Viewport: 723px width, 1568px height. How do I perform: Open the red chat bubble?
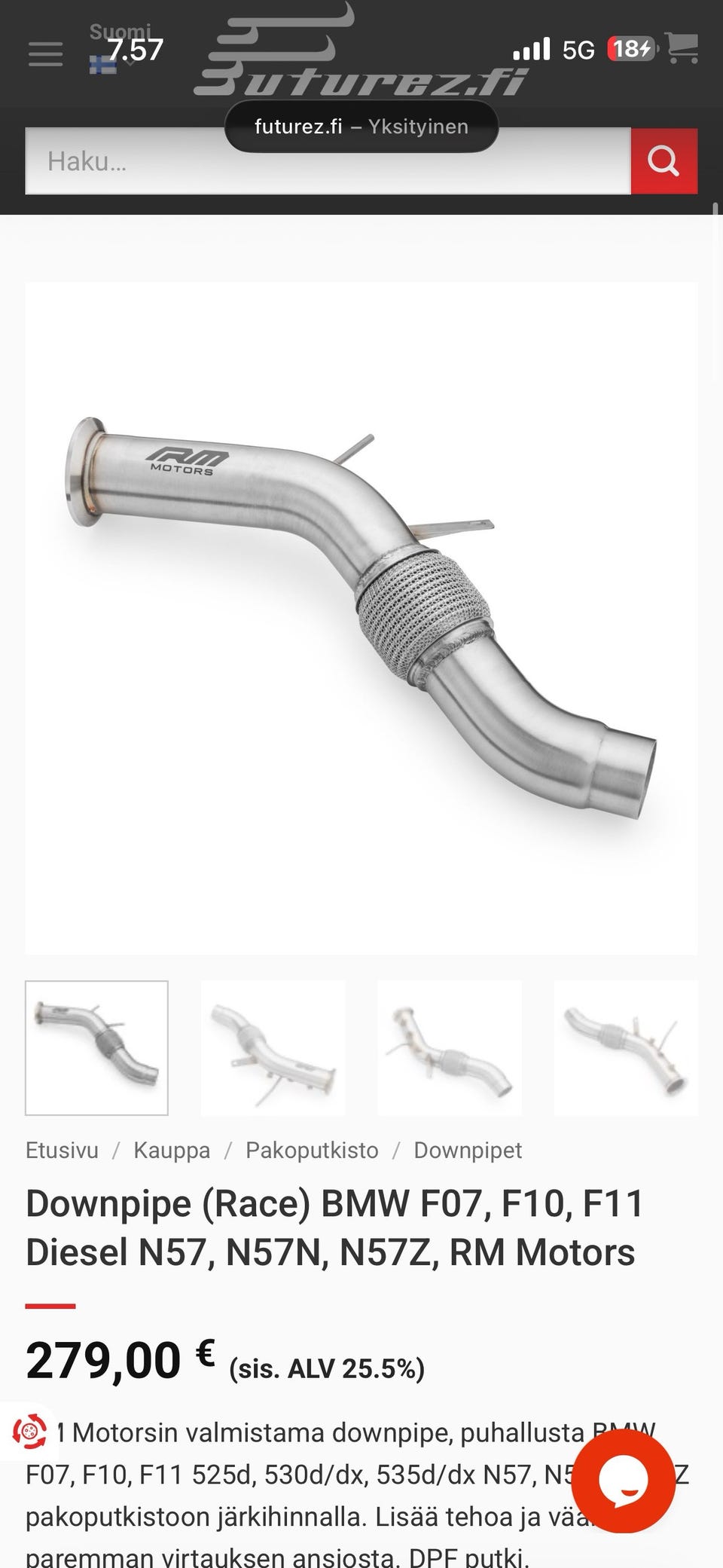[623, 1482]
